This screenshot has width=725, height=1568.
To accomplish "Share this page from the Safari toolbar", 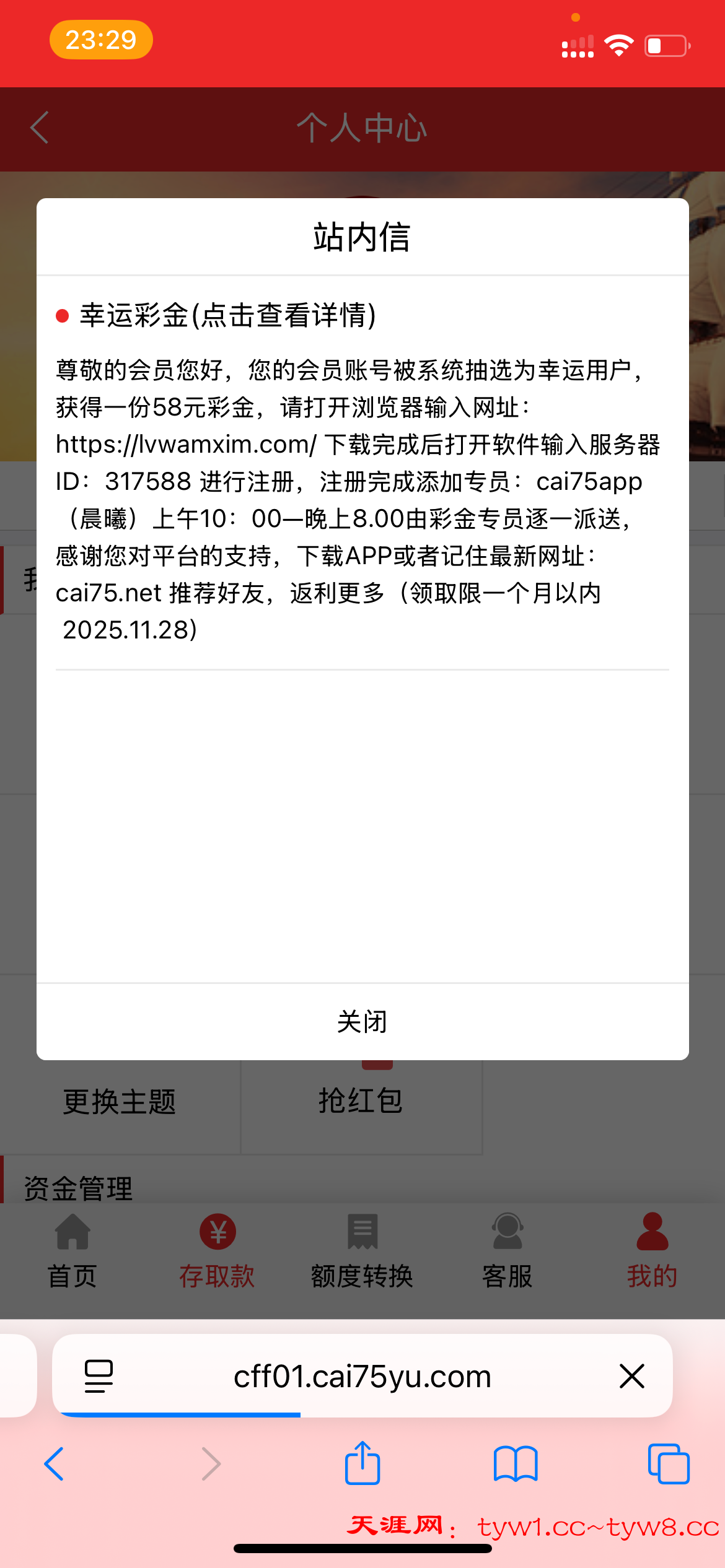I will pos(362,1464).
